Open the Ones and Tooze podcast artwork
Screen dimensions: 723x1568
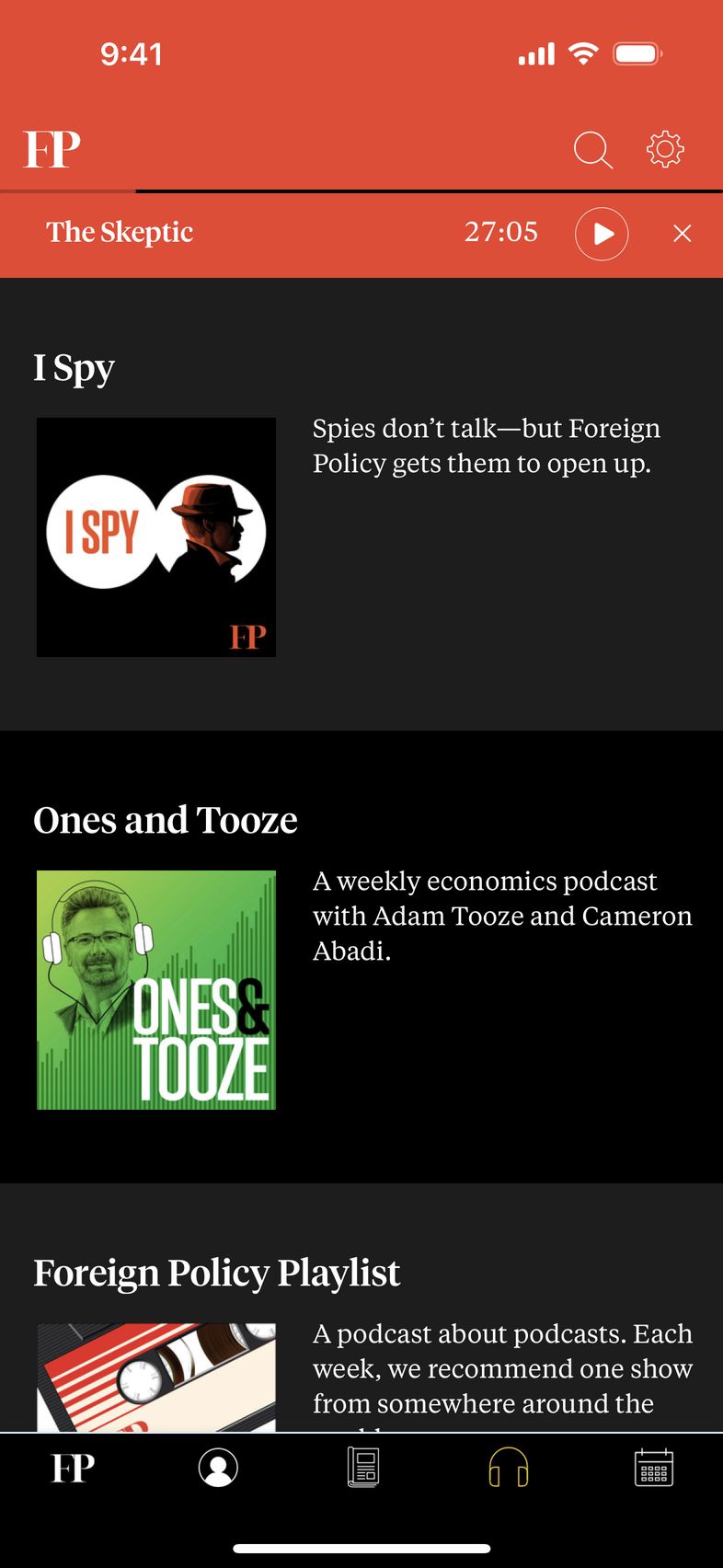(156, 990)
